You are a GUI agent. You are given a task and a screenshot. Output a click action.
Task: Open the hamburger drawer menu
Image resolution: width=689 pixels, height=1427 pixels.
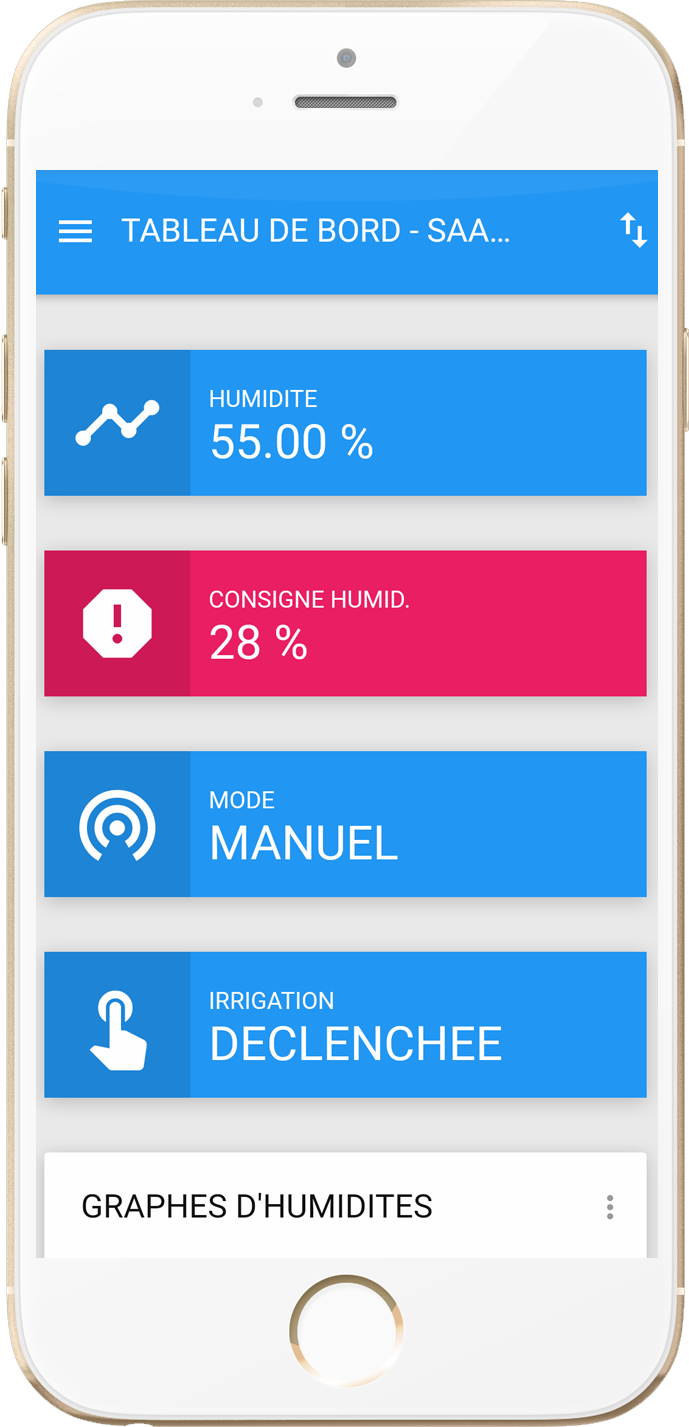coord(76,232)
